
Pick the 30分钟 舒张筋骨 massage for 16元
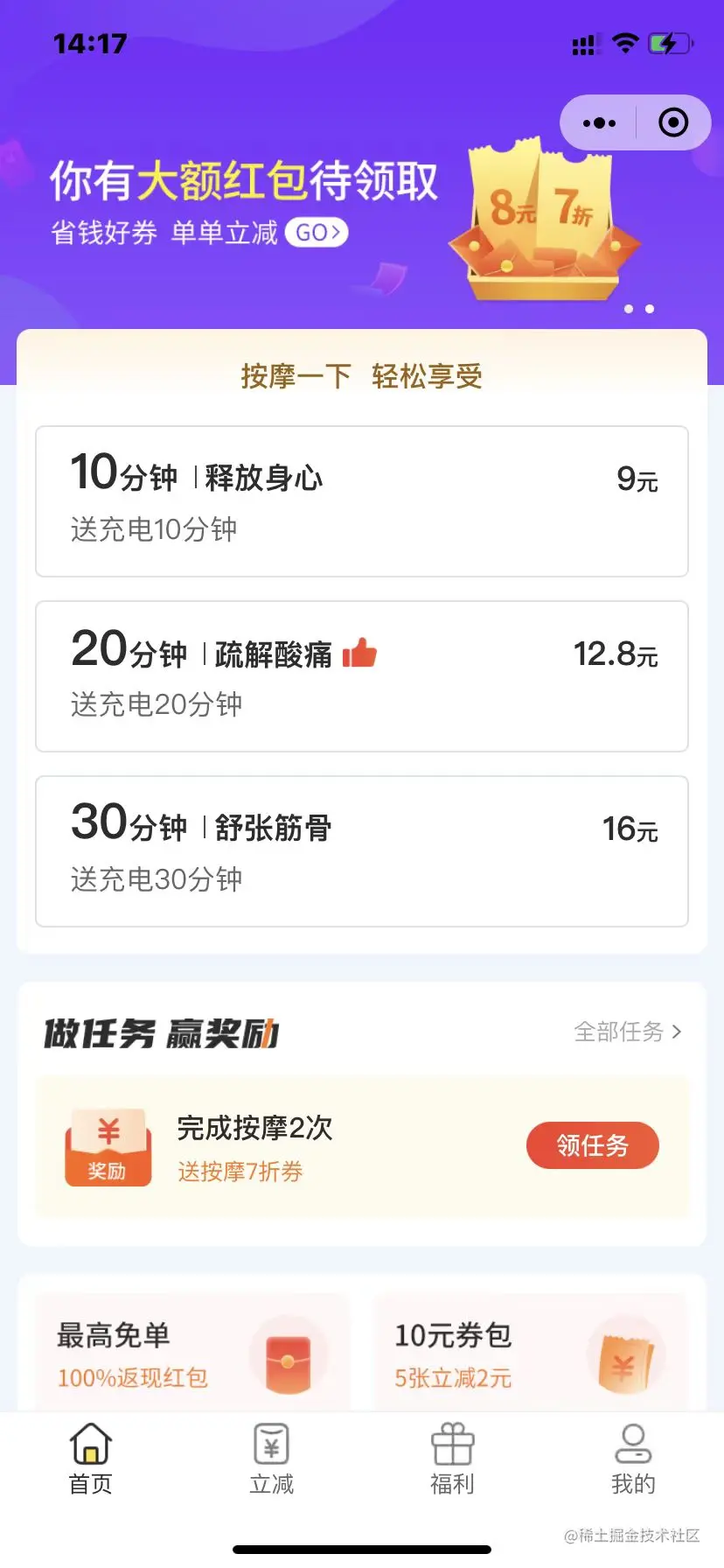pos(362,851)
